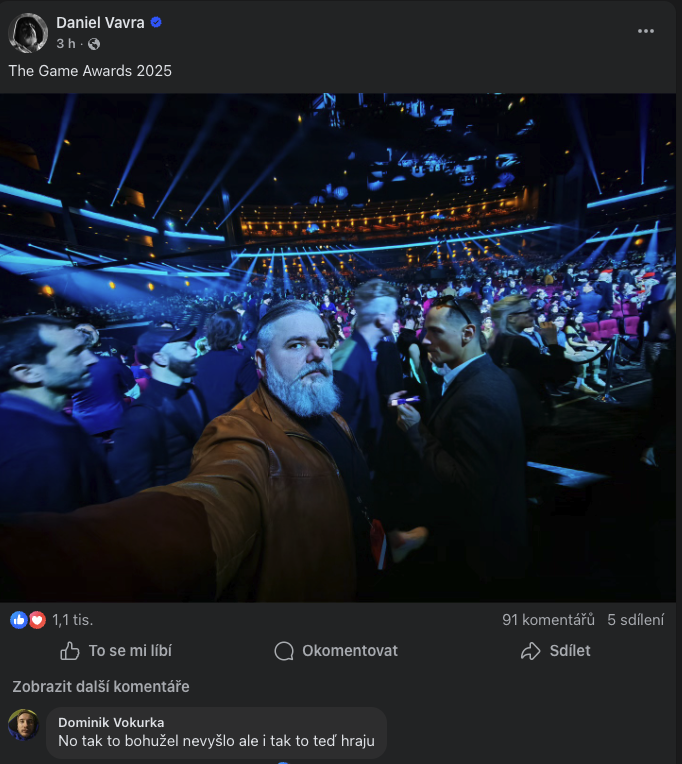View the 5 sdílení shares
682x764 pixels.
(x=635, y=620)
